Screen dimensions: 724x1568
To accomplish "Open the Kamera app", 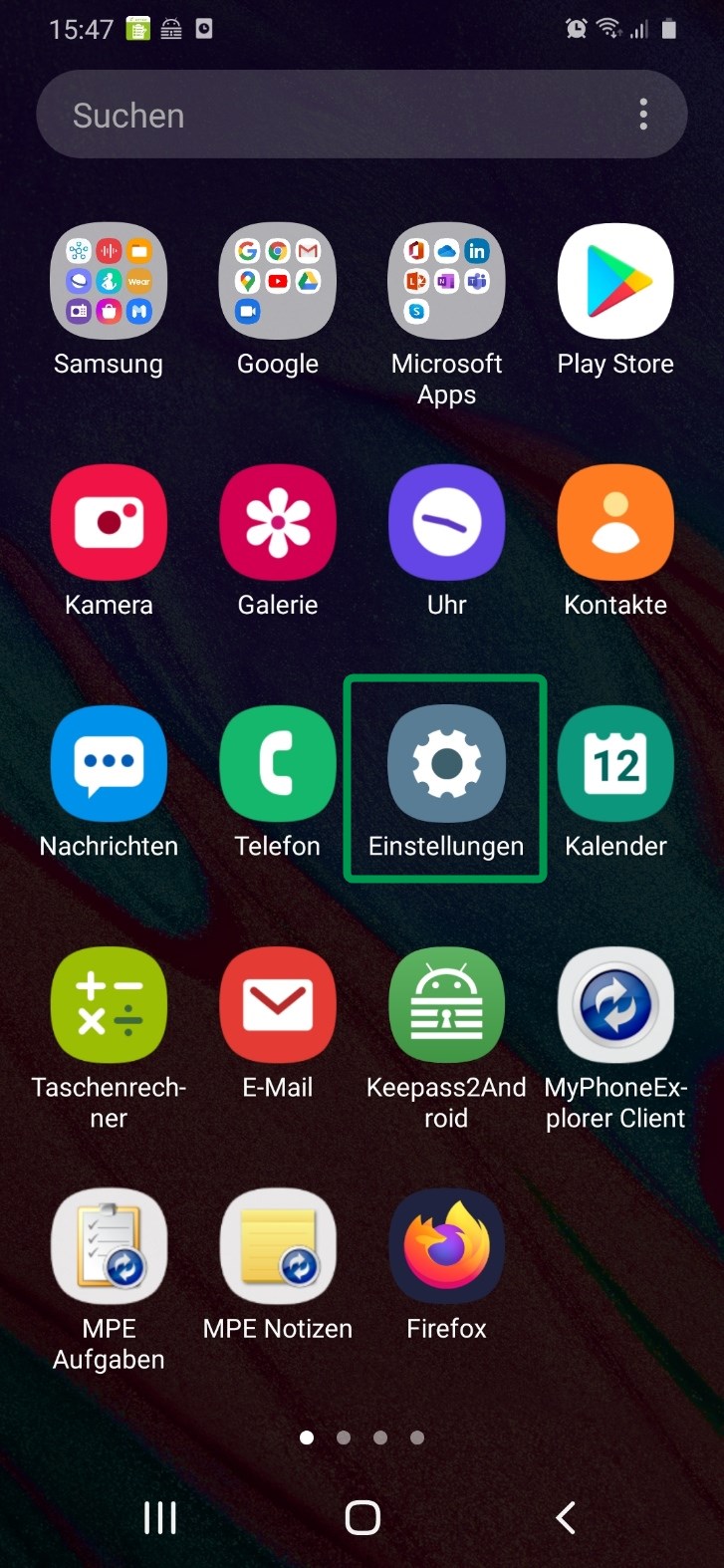I will tap(109, 523).
